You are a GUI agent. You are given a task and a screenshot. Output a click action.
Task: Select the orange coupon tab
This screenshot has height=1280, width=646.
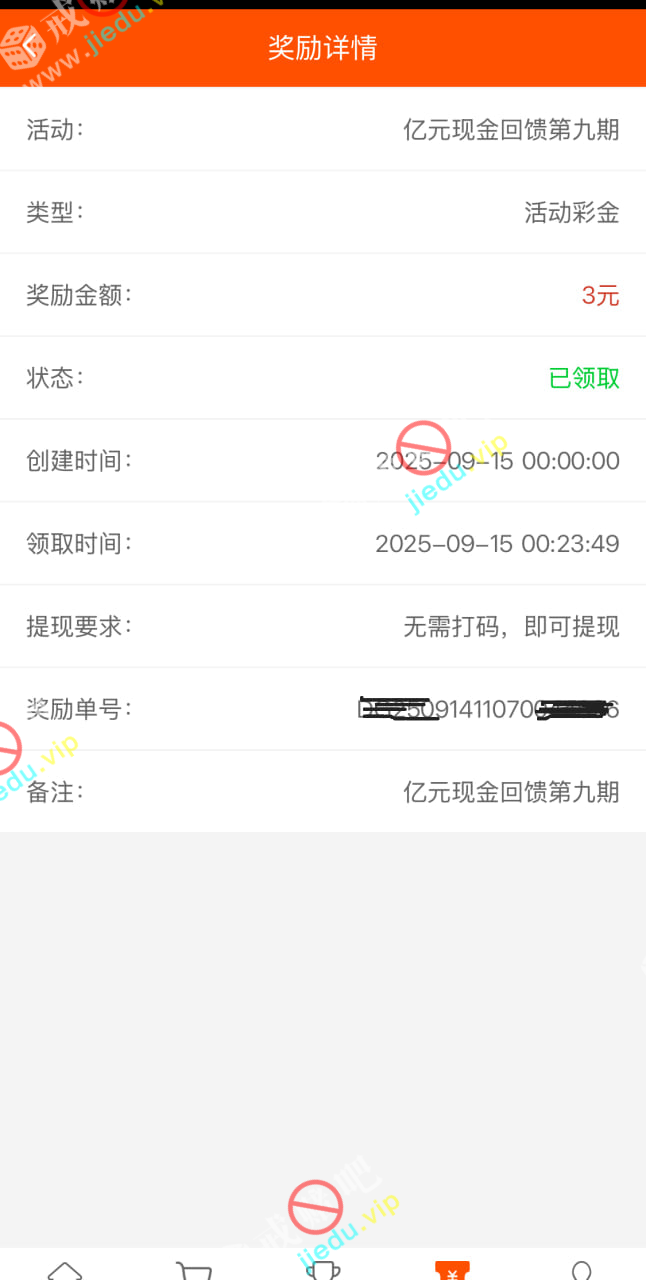(x=452, y=1271)
